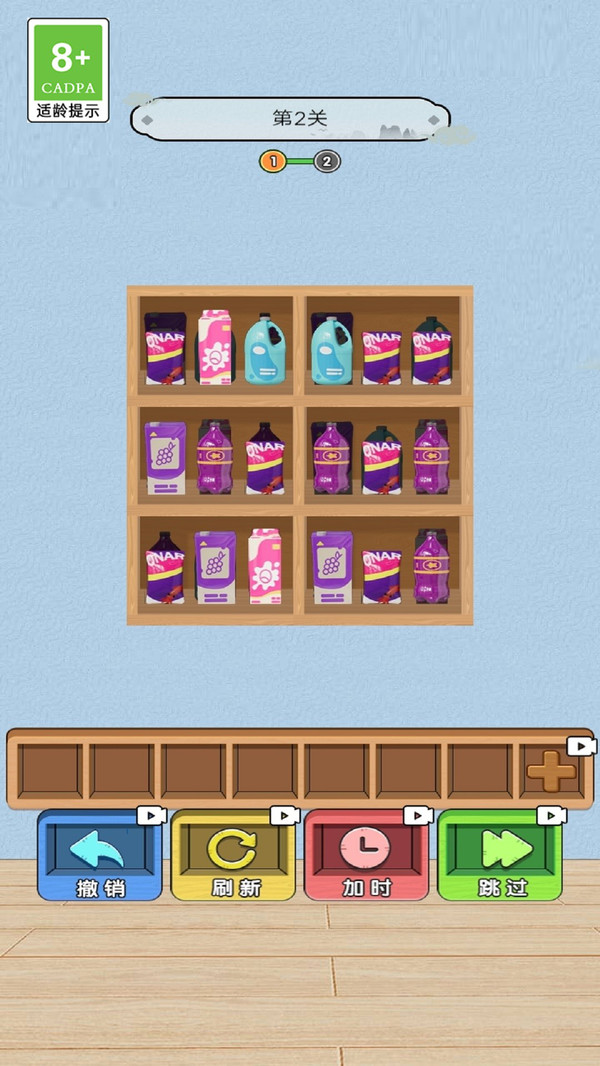The width and height of the screenshot is (600, 1066).
Task: Undo the last move with 撤销
Action: coord(100,855)
